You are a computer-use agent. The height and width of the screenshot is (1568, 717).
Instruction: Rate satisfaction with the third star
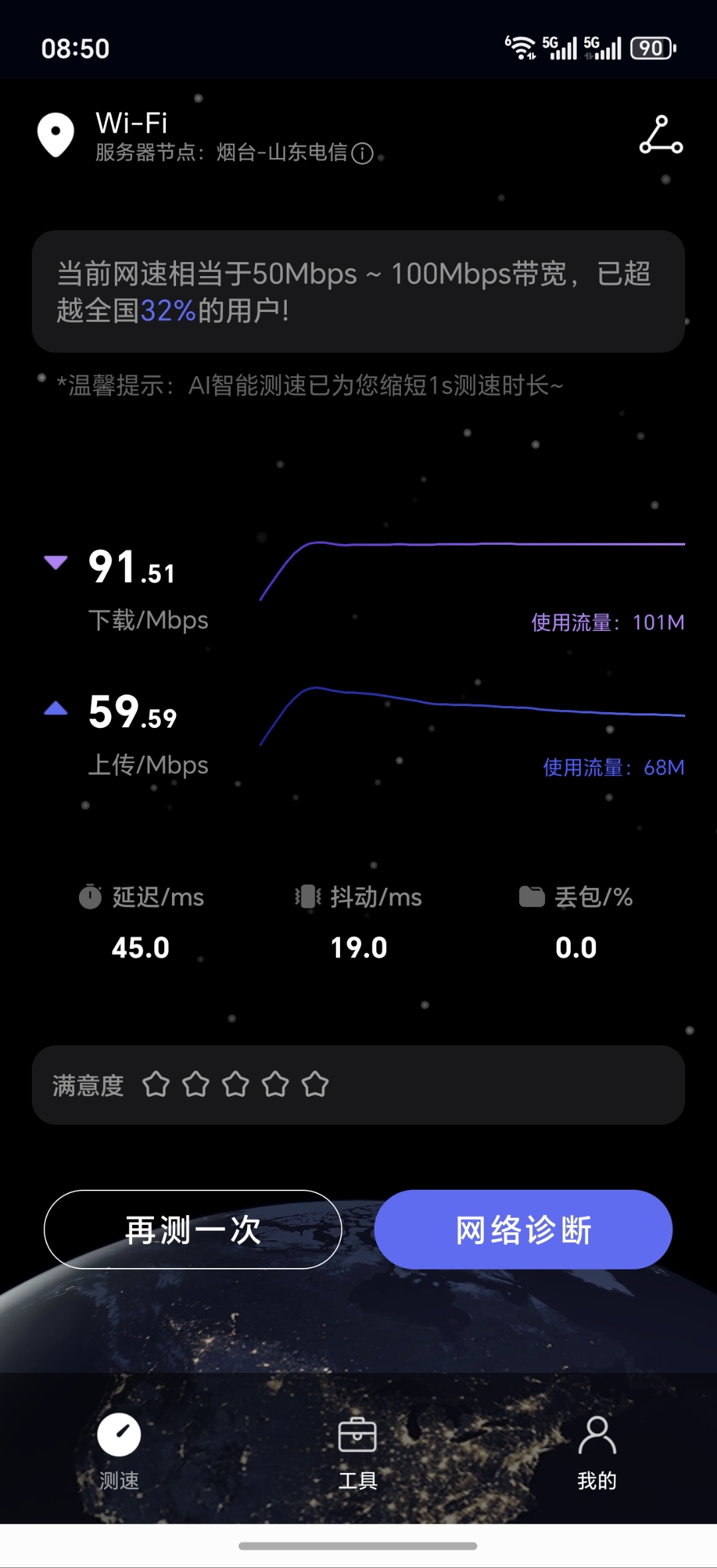[x=236, y=1084]
